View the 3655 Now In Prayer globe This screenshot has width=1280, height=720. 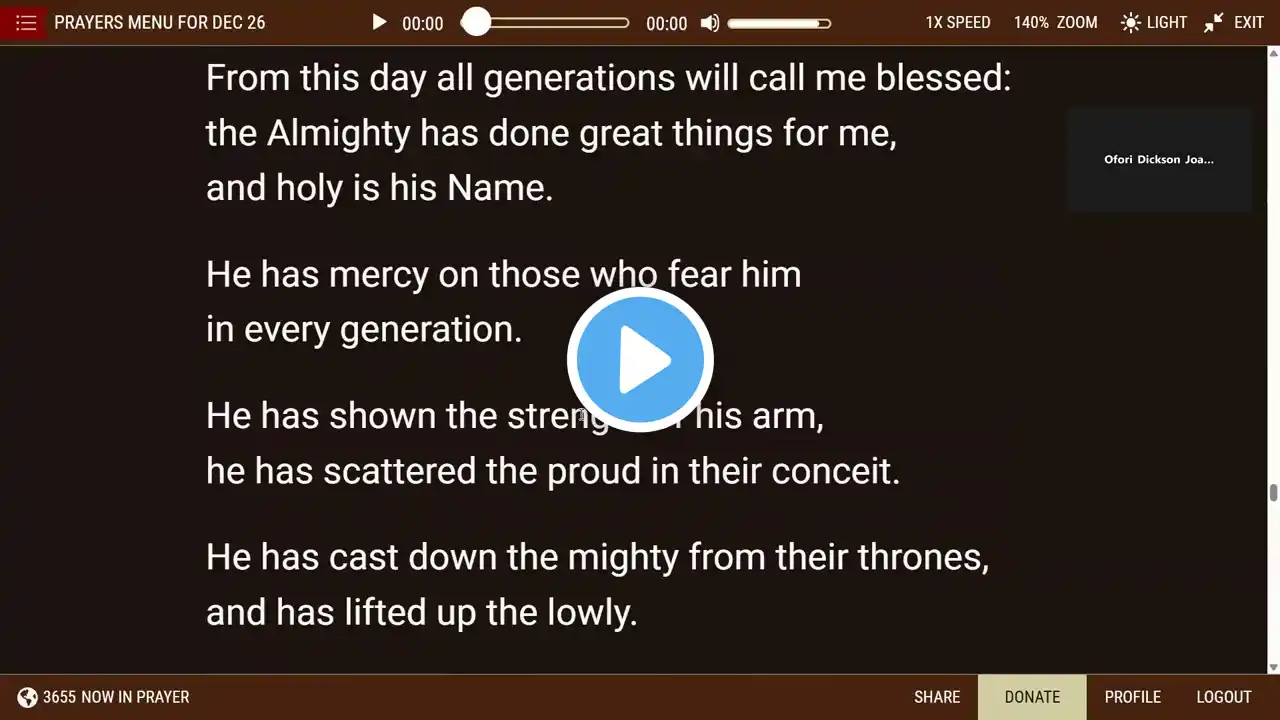click(x=28, y=697)
